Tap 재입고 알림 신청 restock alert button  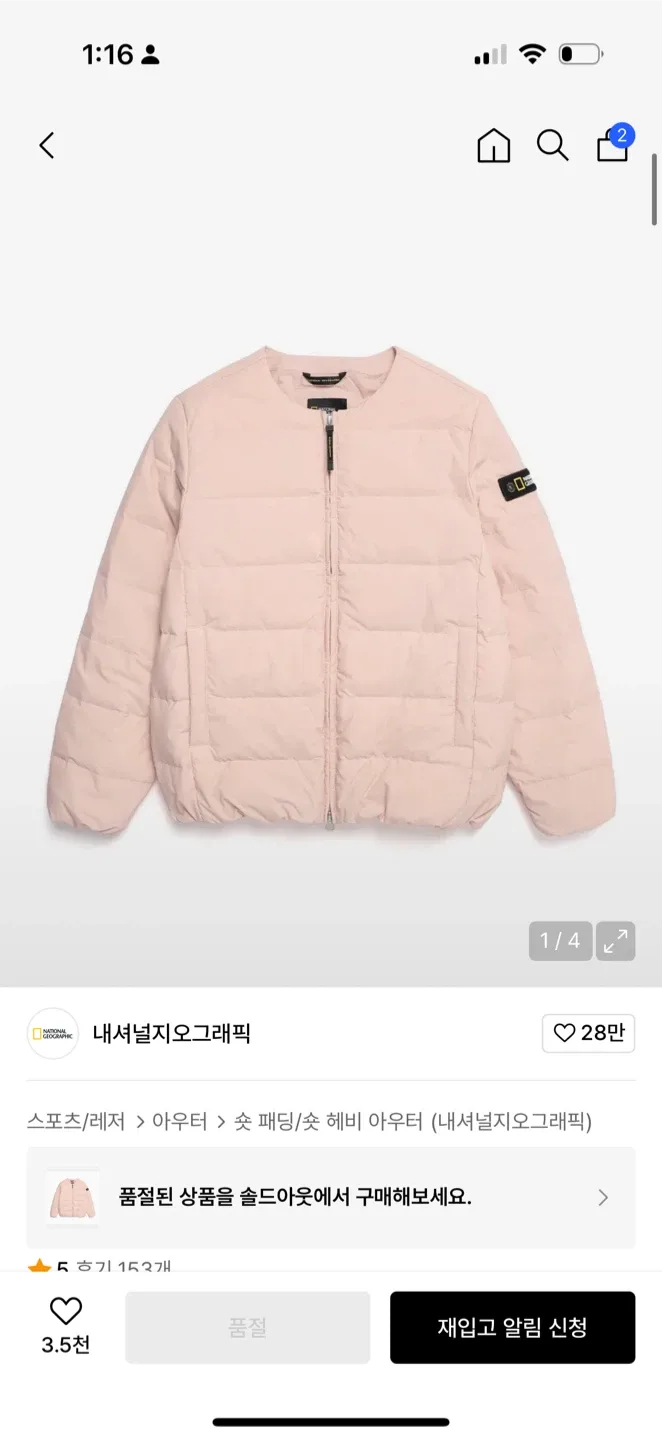click(512, 1327)
